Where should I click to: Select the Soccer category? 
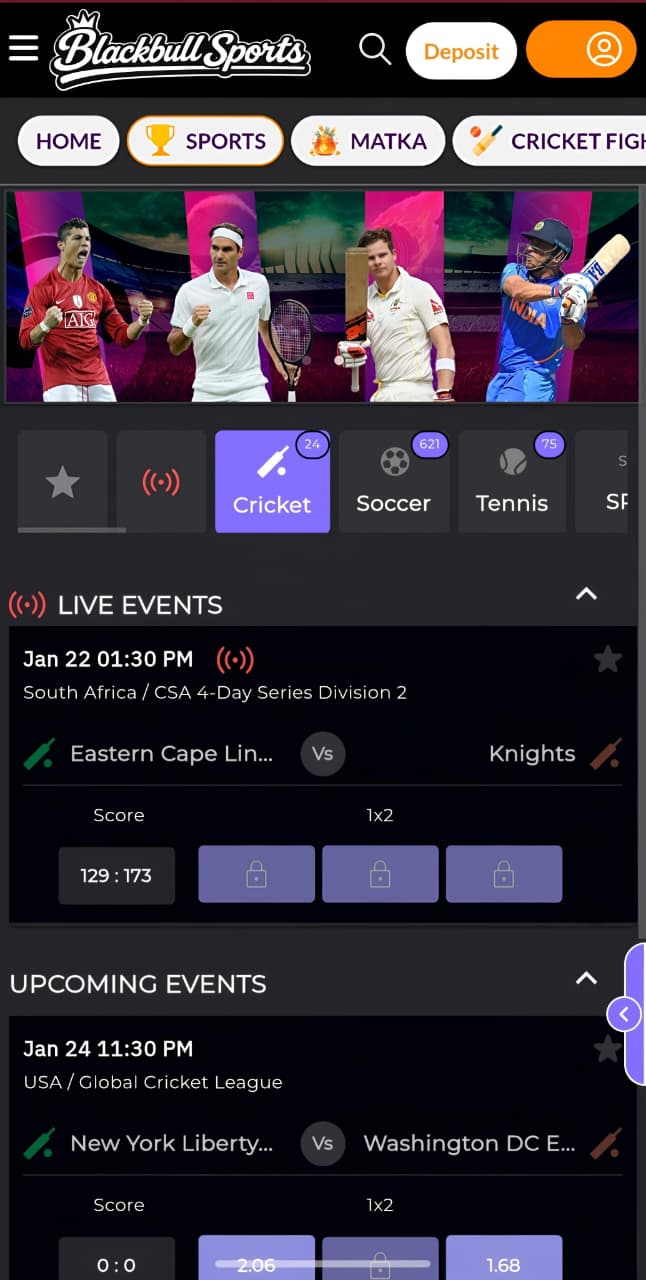point(393,482)
